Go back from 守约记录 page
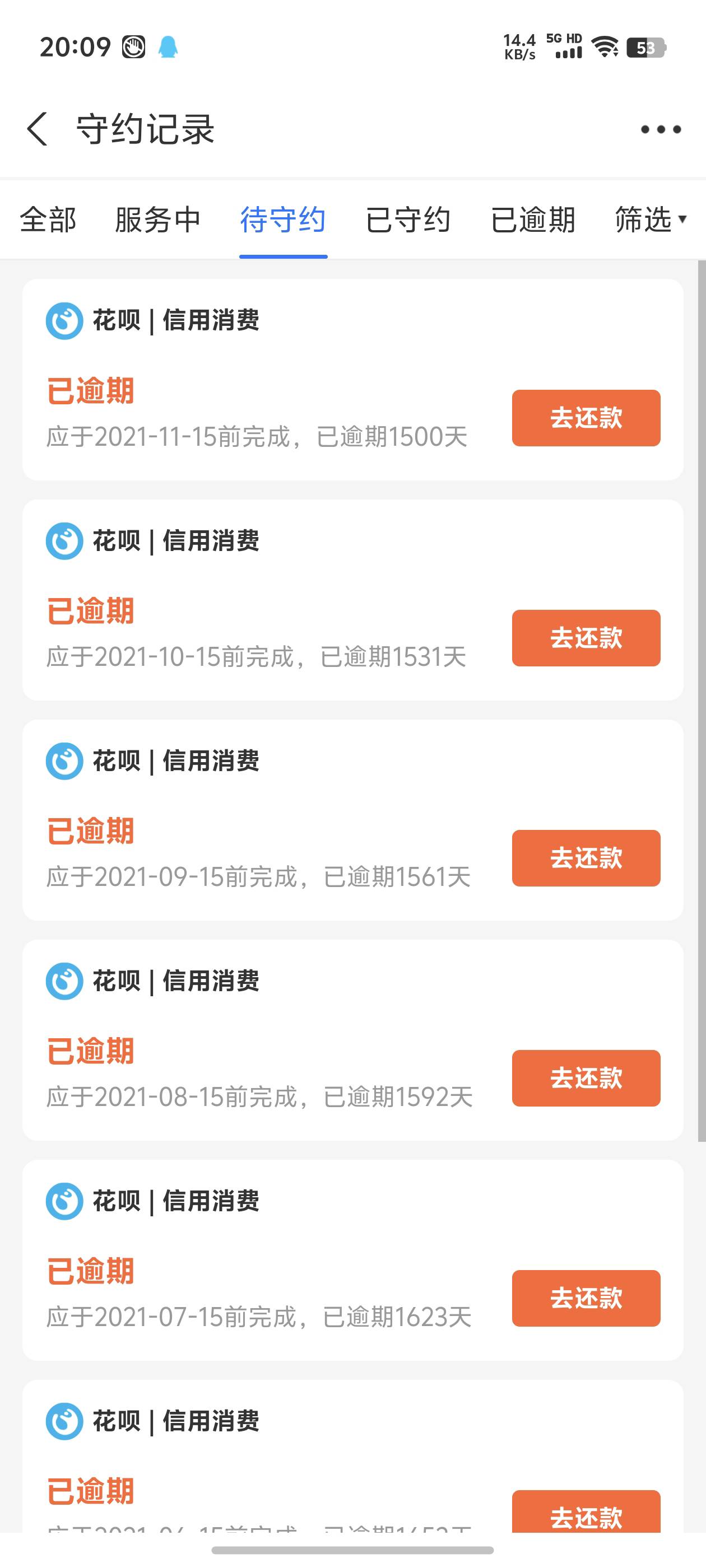 (x=37, y=129)
